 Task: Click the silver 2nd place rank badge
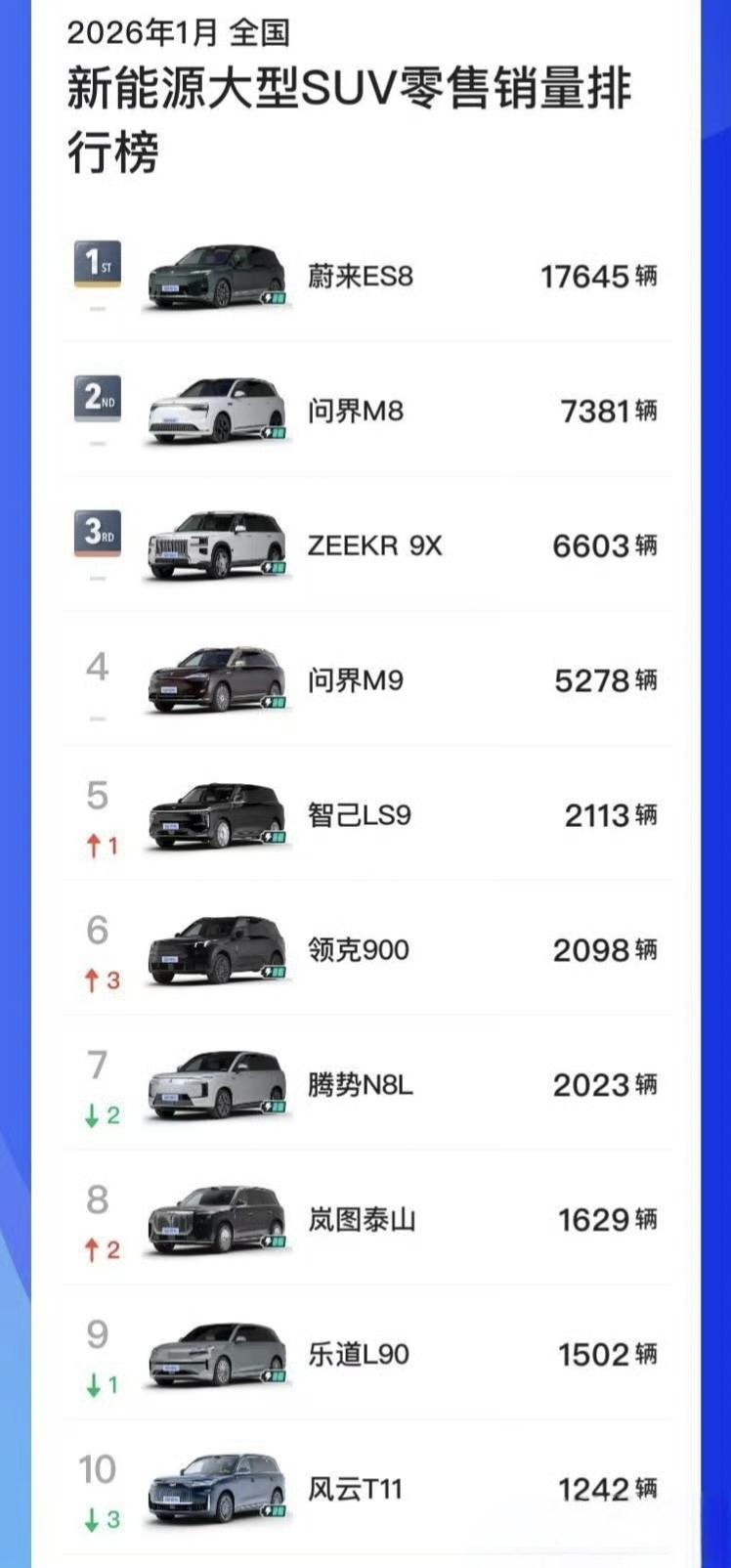pos(98,399)
